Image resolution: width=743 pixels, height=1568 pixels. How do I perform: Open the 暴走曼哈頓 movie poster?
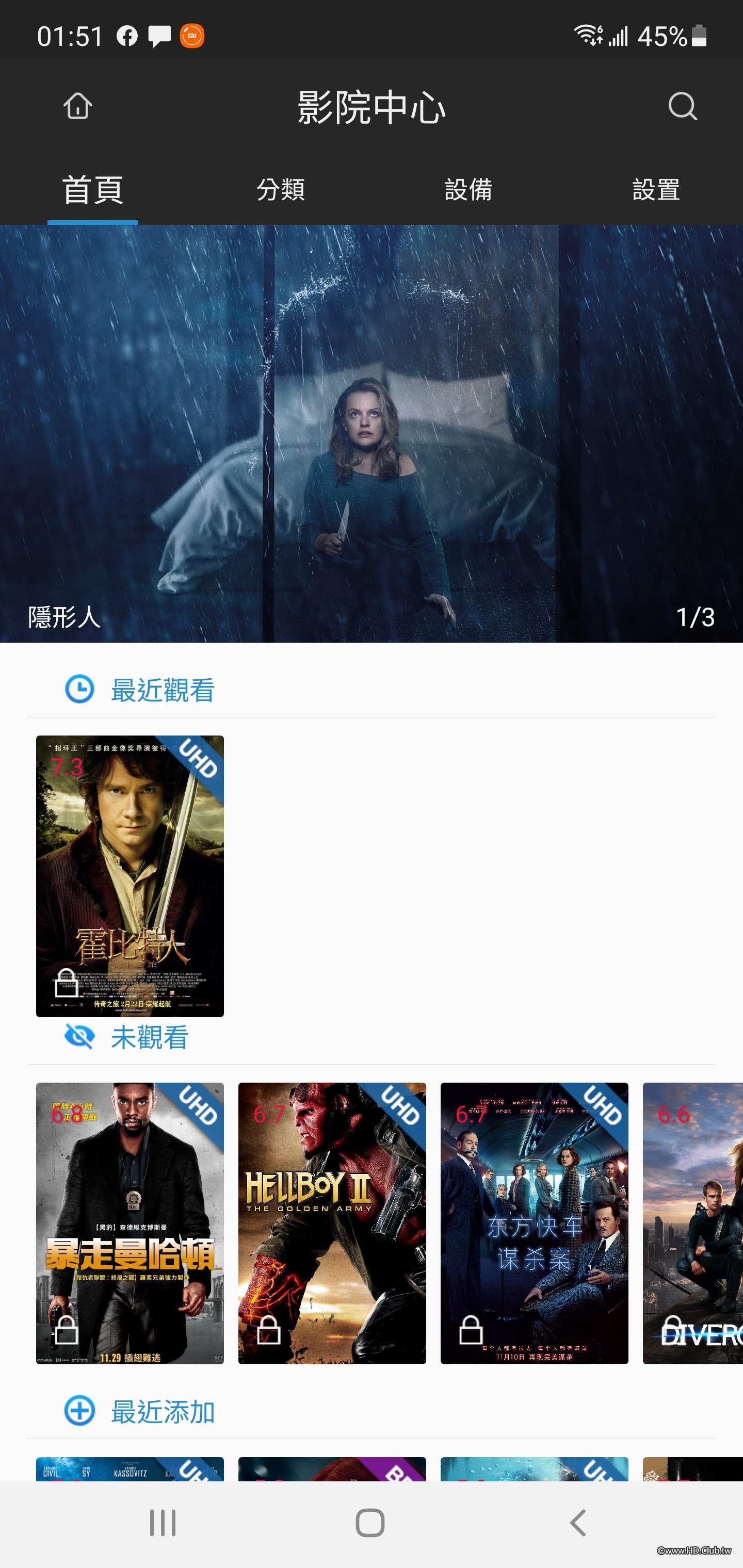(x=130, y=1223)
